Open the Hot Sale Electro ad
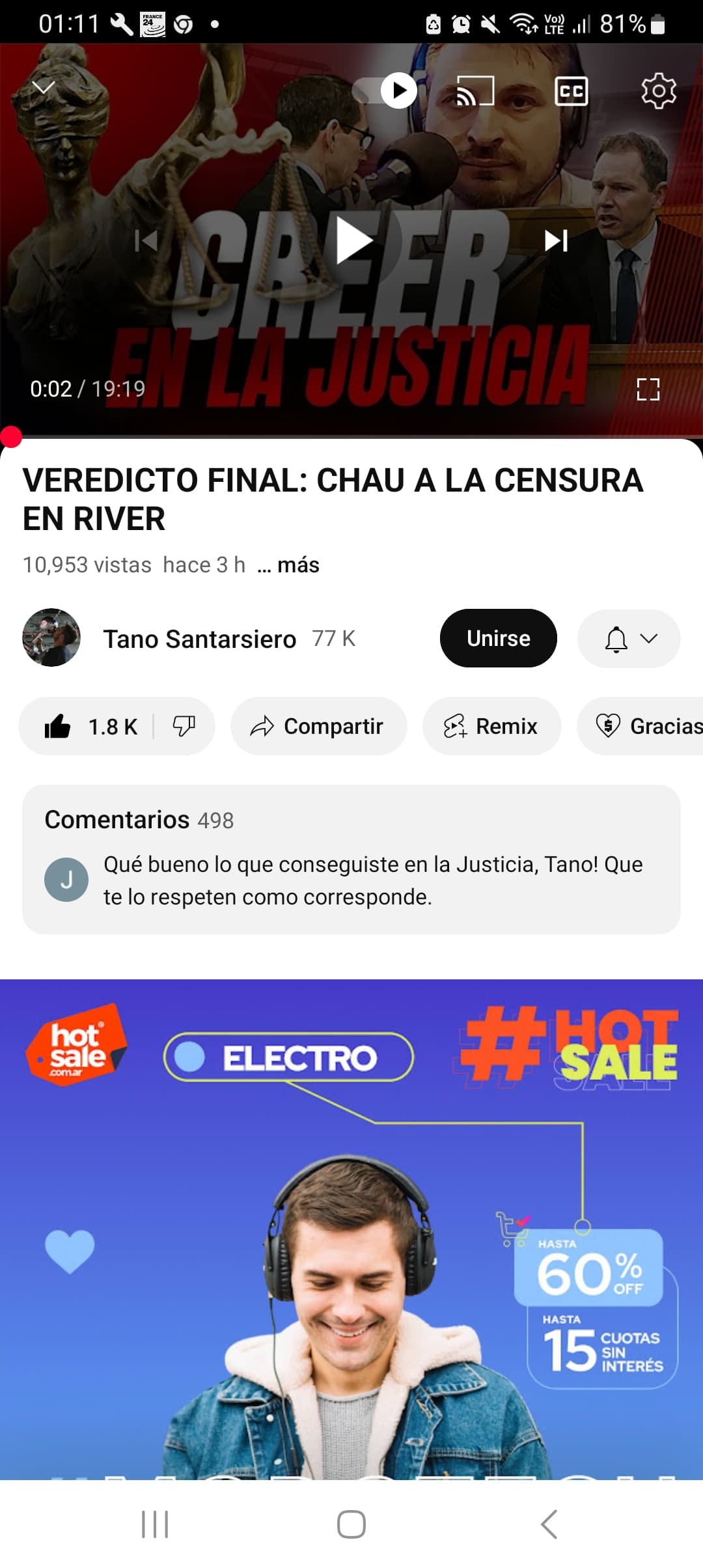Screen dimensions: 703x1568 point(351,1229)
